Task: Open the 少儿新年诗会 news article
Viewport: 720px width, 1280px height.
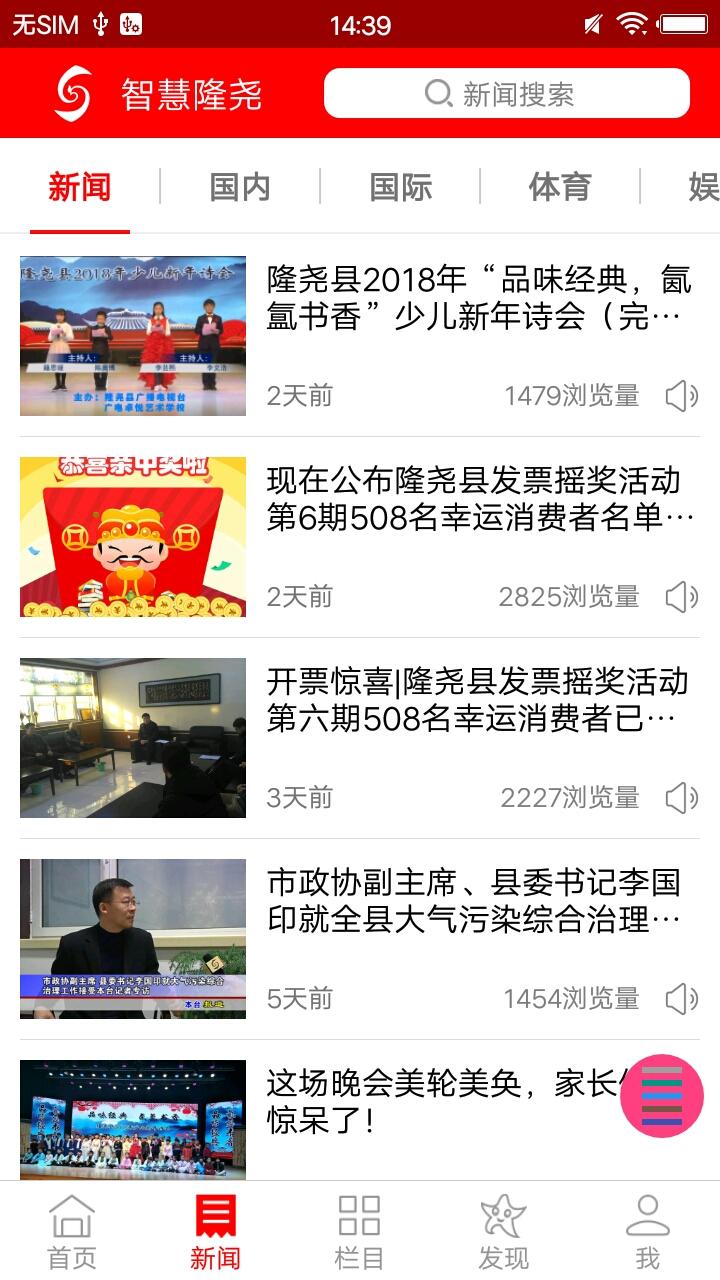Action: click(x=478, y=299)
